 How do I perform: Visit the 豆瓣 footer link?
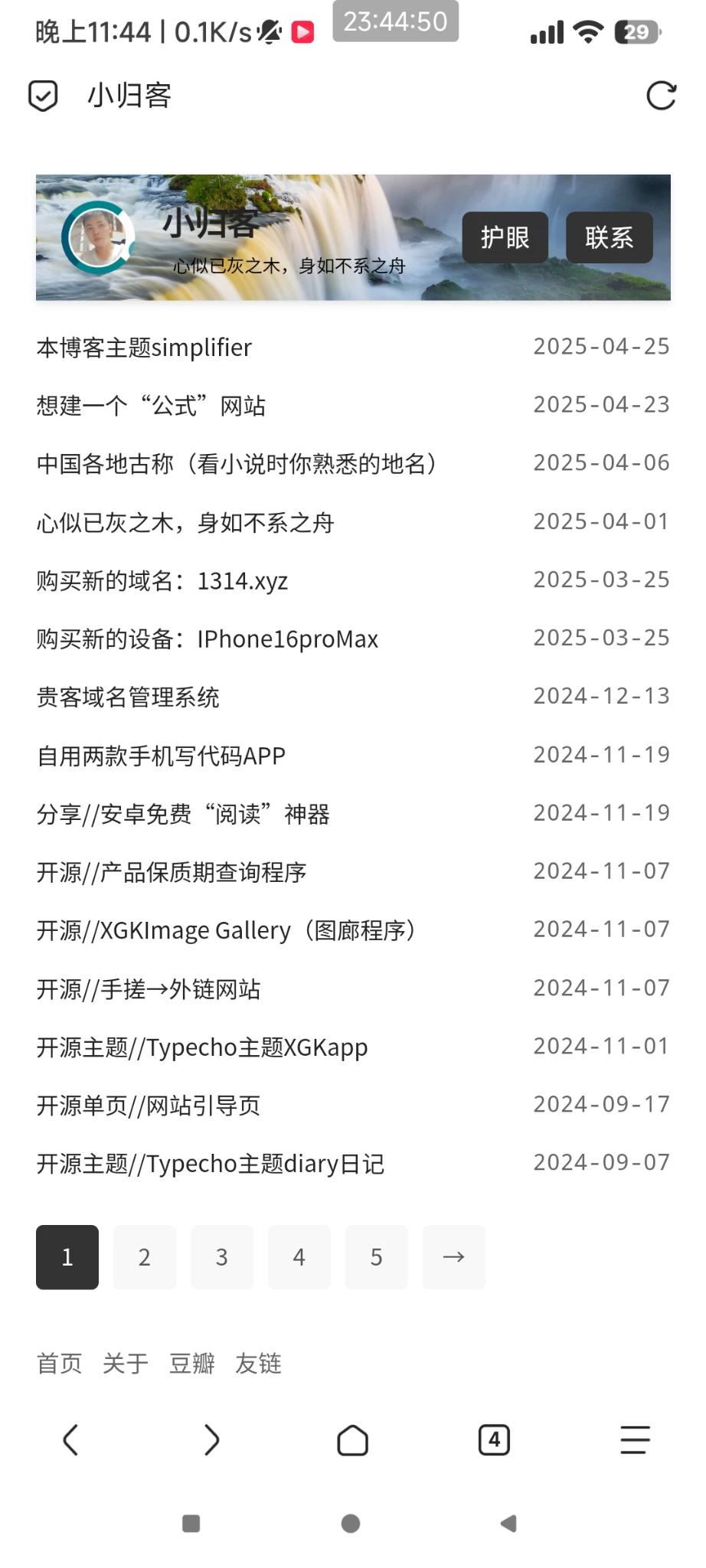coord(191,1364)
